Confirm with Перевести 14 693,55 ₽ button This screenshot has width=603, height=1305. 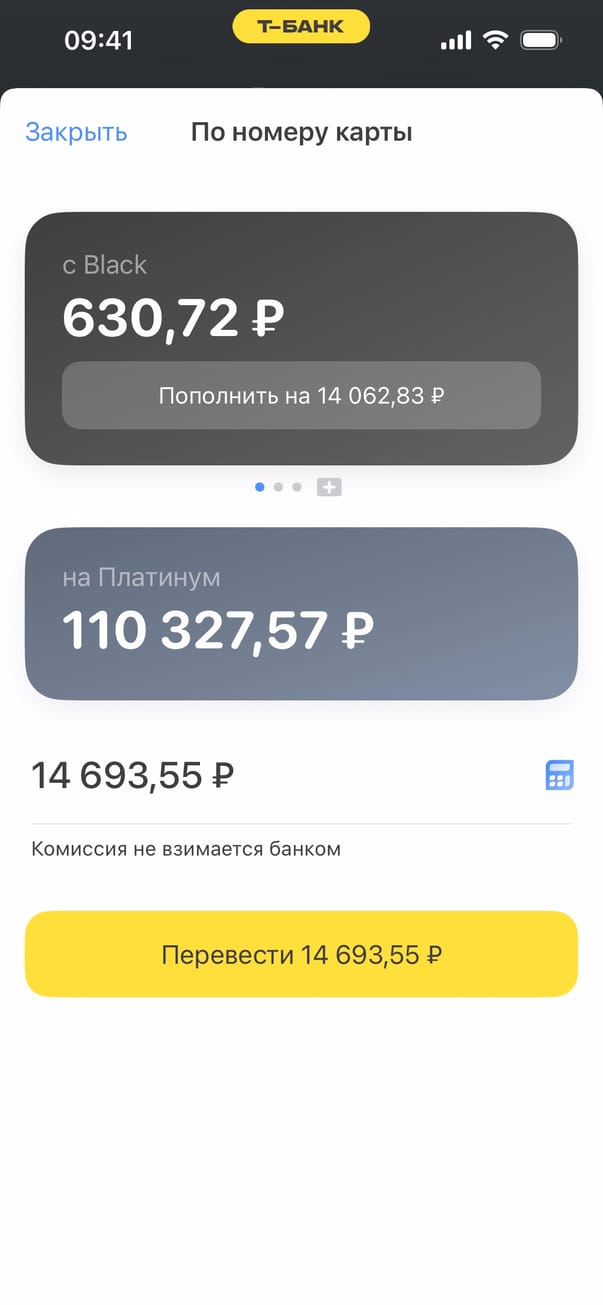click(x=301, y=954)
